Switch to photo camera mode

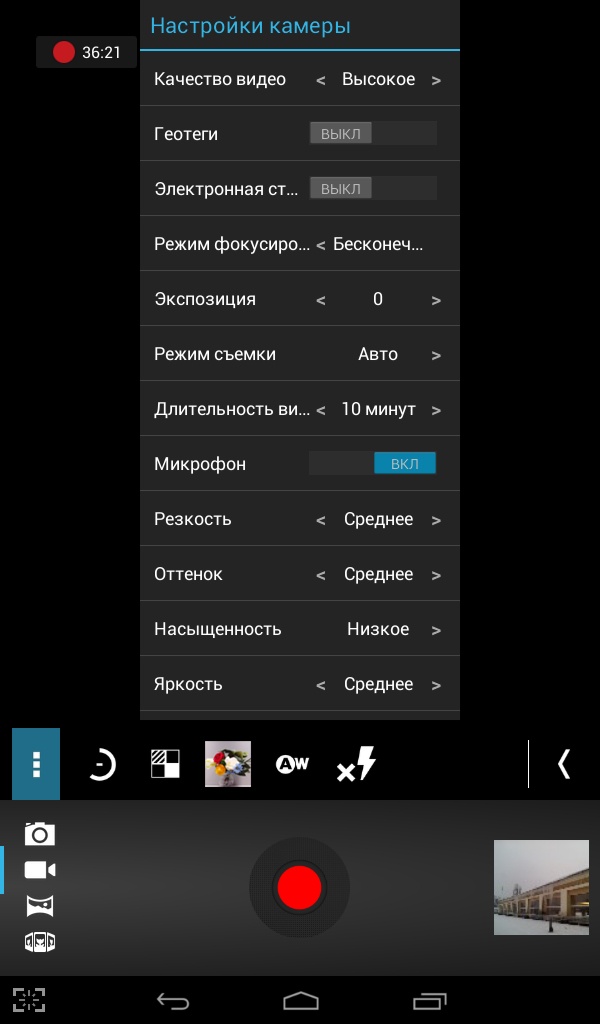coord(40,833)
